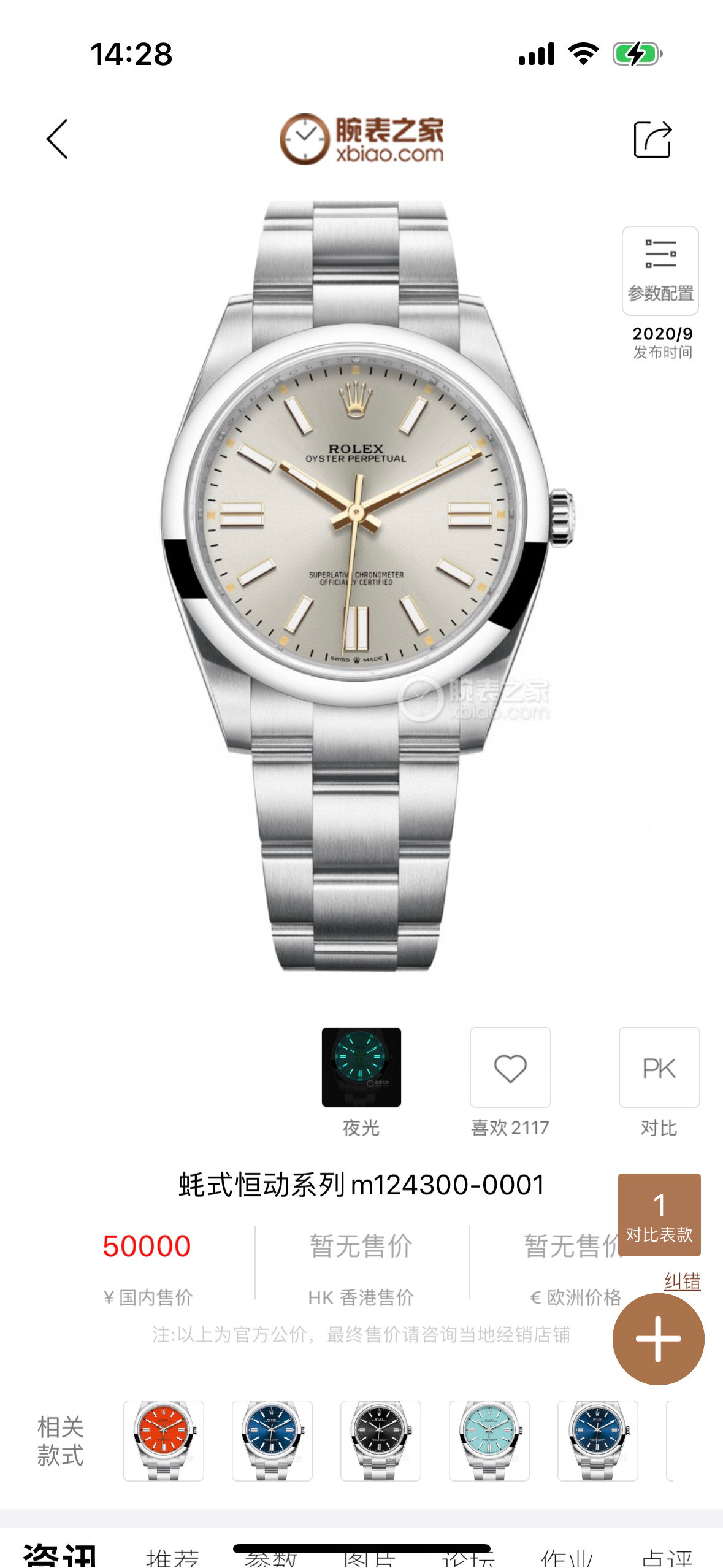Open the 参数配置 specifications panel

pos(660,271)
